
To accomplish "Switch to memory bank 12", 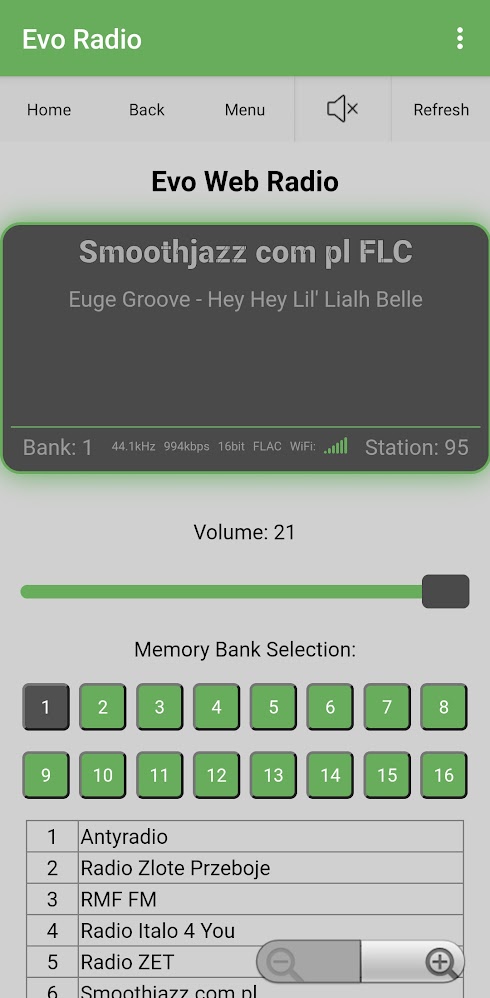I will (x=216, y=775).
